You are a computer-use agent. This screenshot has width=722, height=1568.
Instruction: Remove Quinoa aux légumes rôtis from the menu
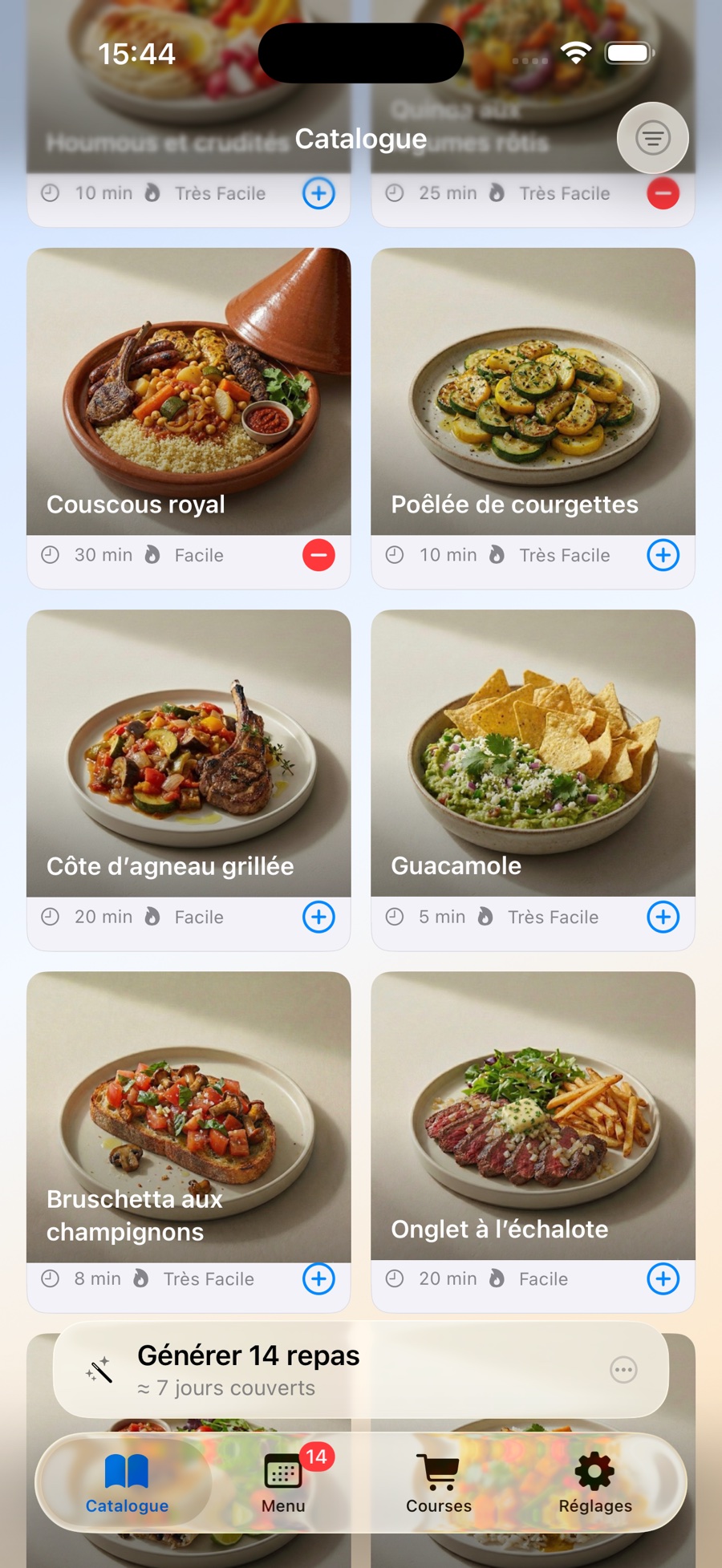(x=663, y=192)
